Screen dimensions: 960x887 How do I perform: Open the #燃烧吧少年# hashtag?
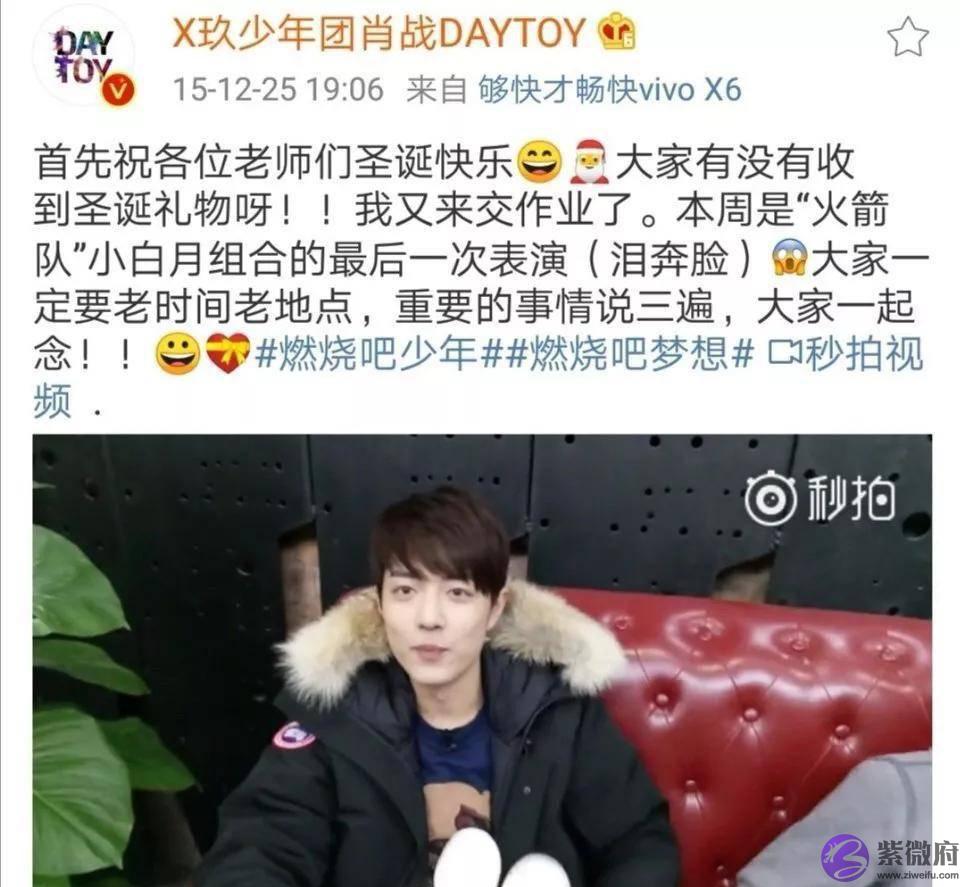tap(369, 355)
